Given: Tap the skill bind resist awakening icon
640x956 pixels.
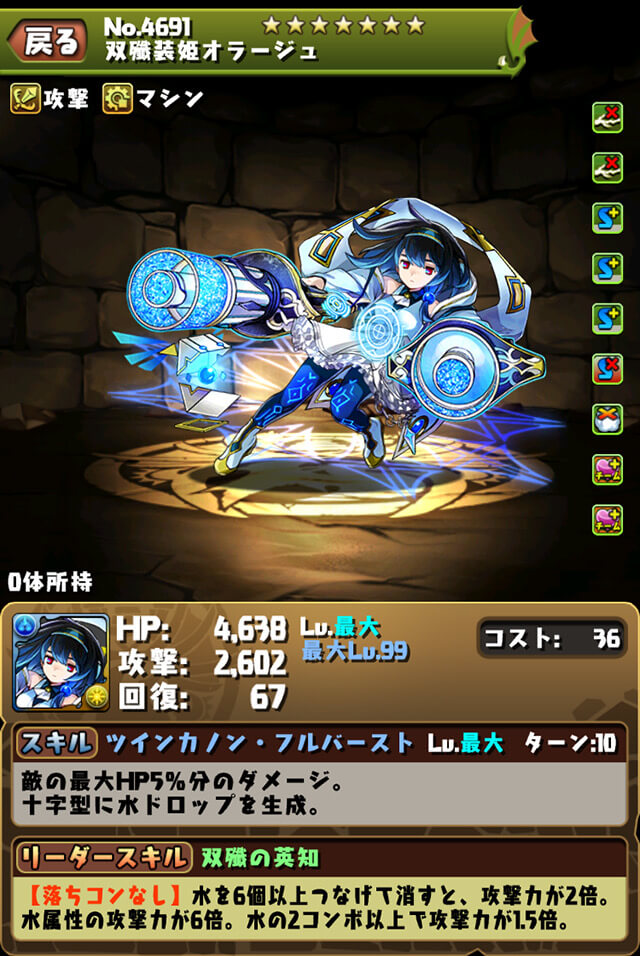Looking at the screenshot, I should tap(607, 369).
